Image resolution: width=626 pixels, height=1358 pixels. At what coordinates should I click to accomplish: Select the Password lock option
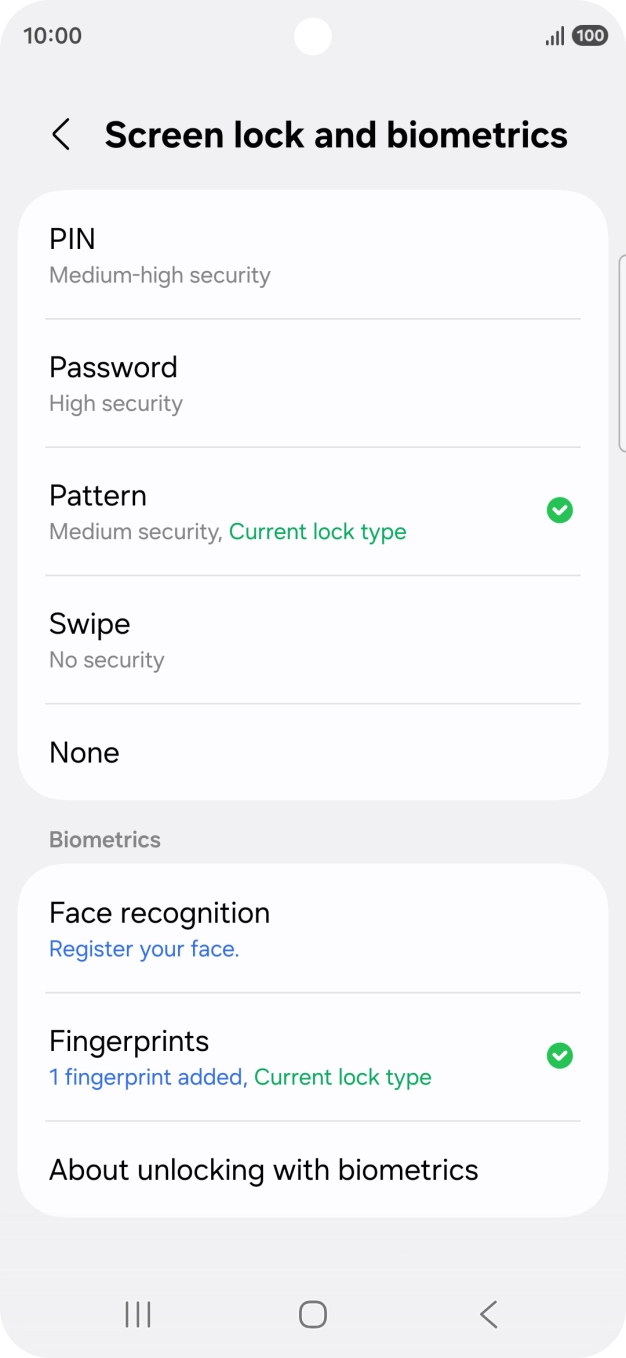click(313, 383)
